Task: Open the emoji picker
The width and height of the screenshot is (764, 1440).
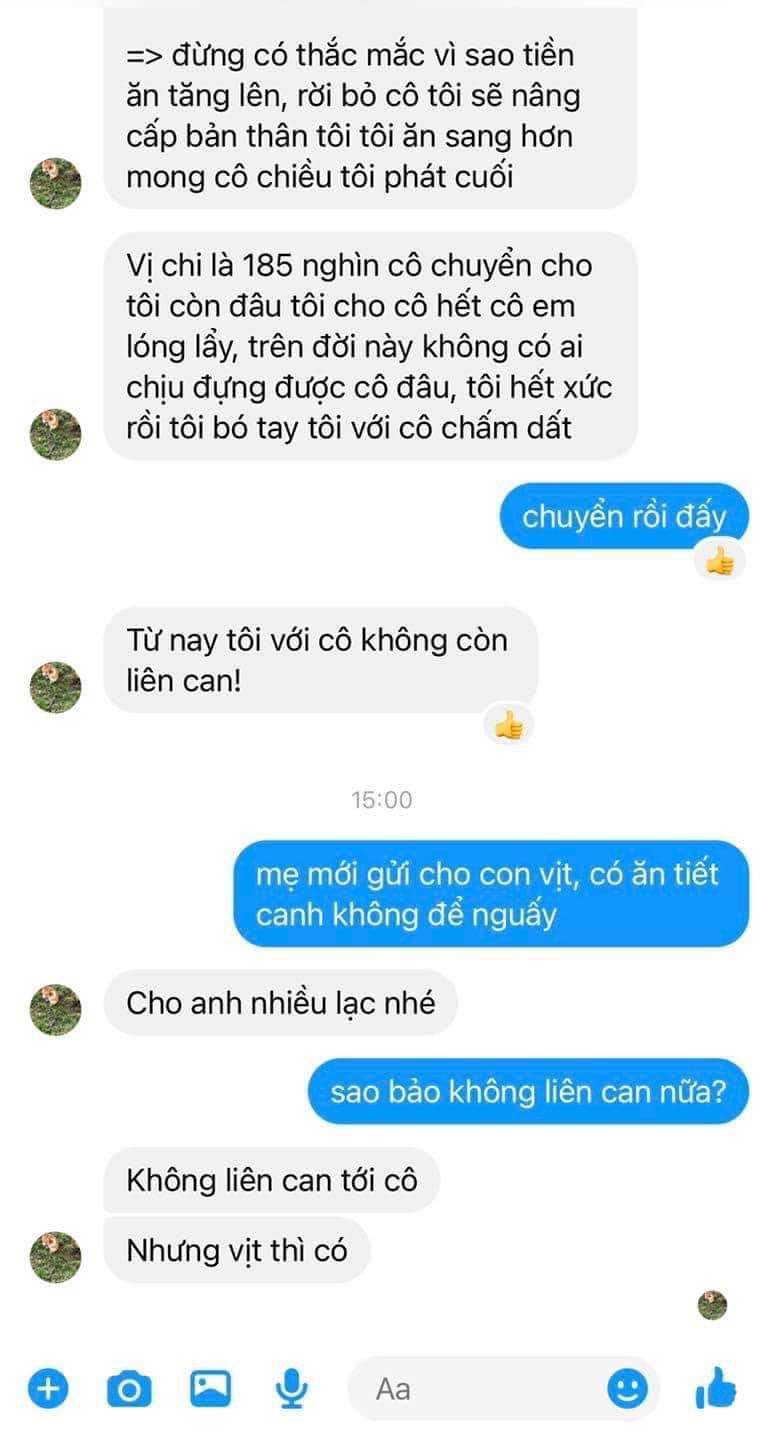Action: [627, 1388]
